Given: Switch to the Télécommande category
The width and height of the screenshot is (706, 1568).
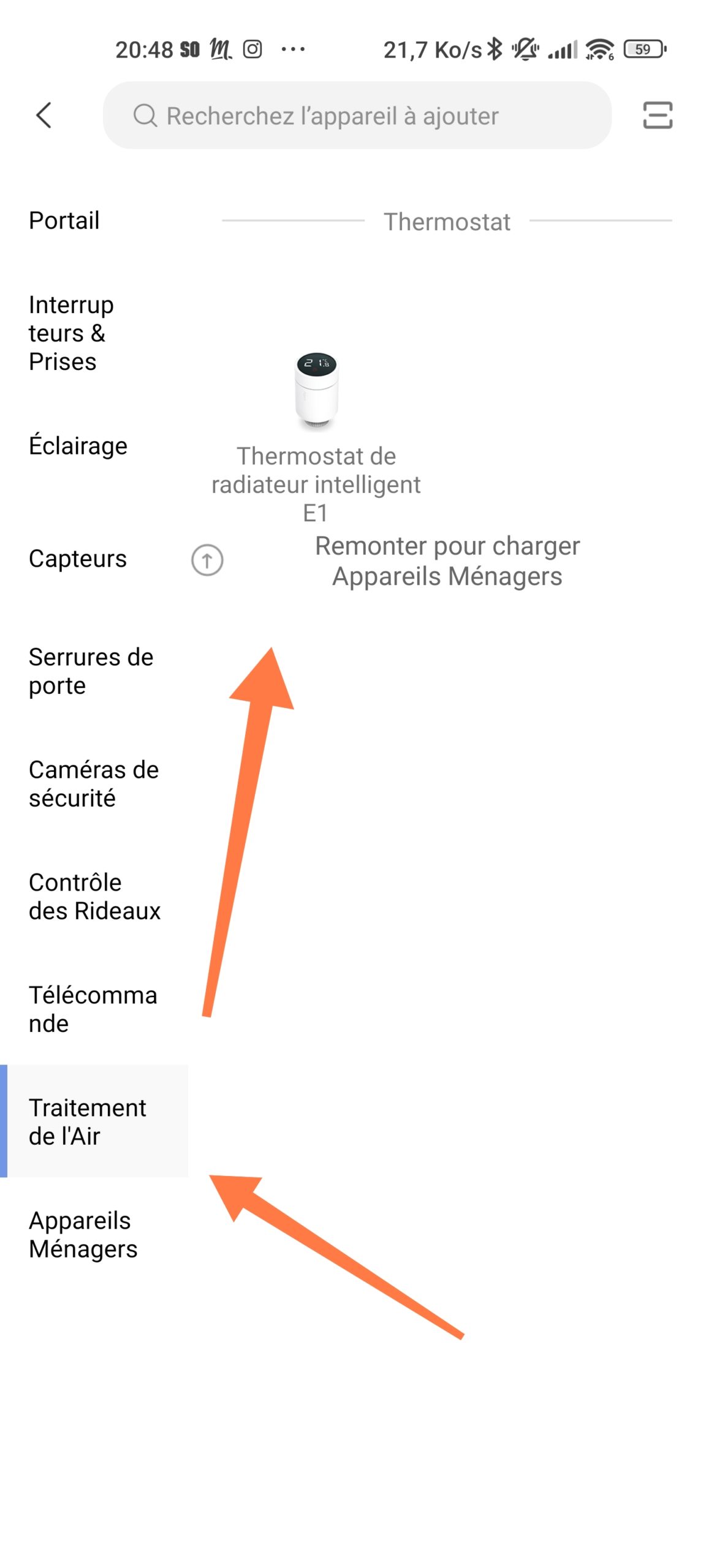Looking at the screenshot, I should click(93, 1009).
